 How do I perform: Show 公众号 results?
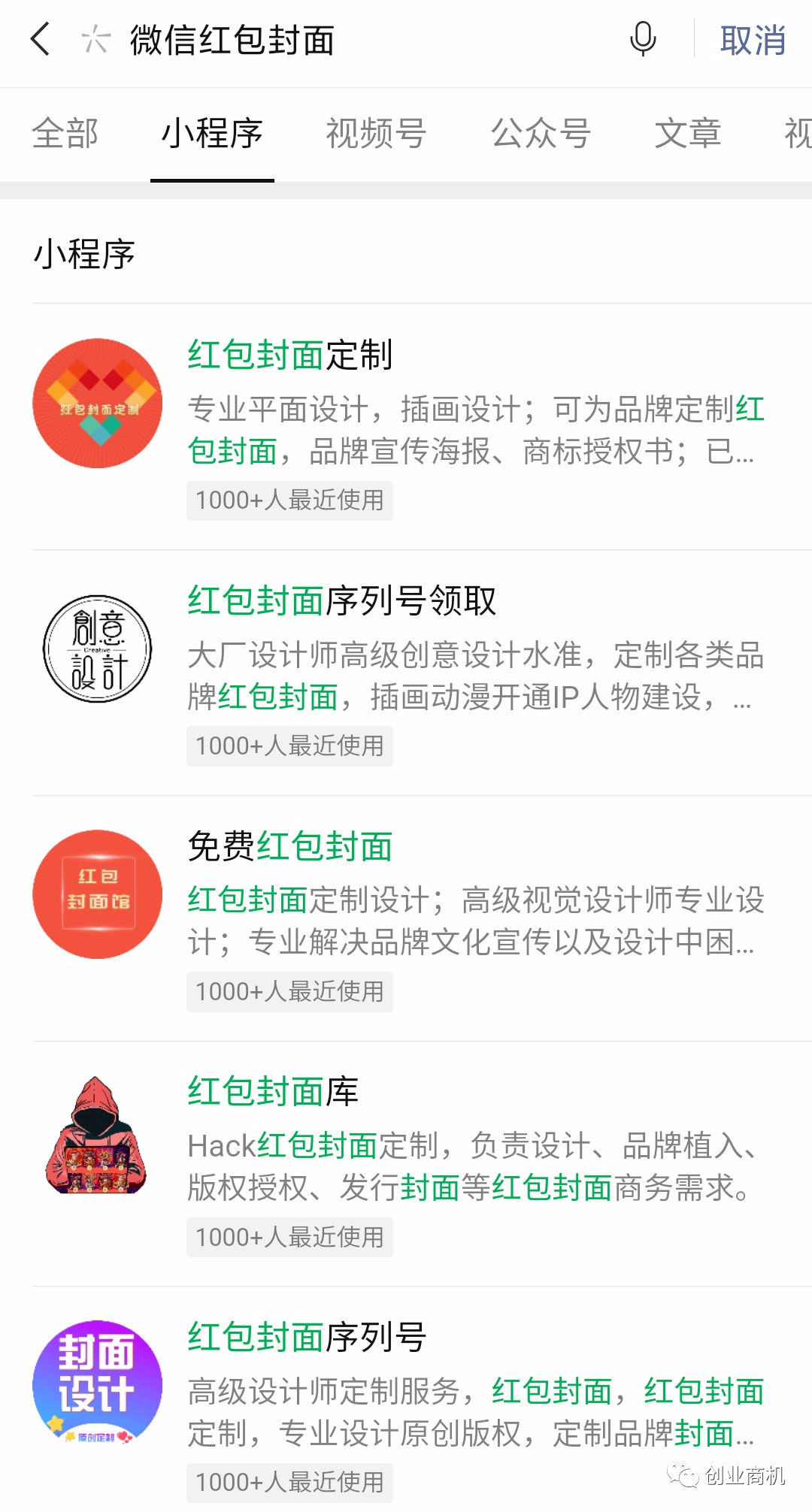541,134
